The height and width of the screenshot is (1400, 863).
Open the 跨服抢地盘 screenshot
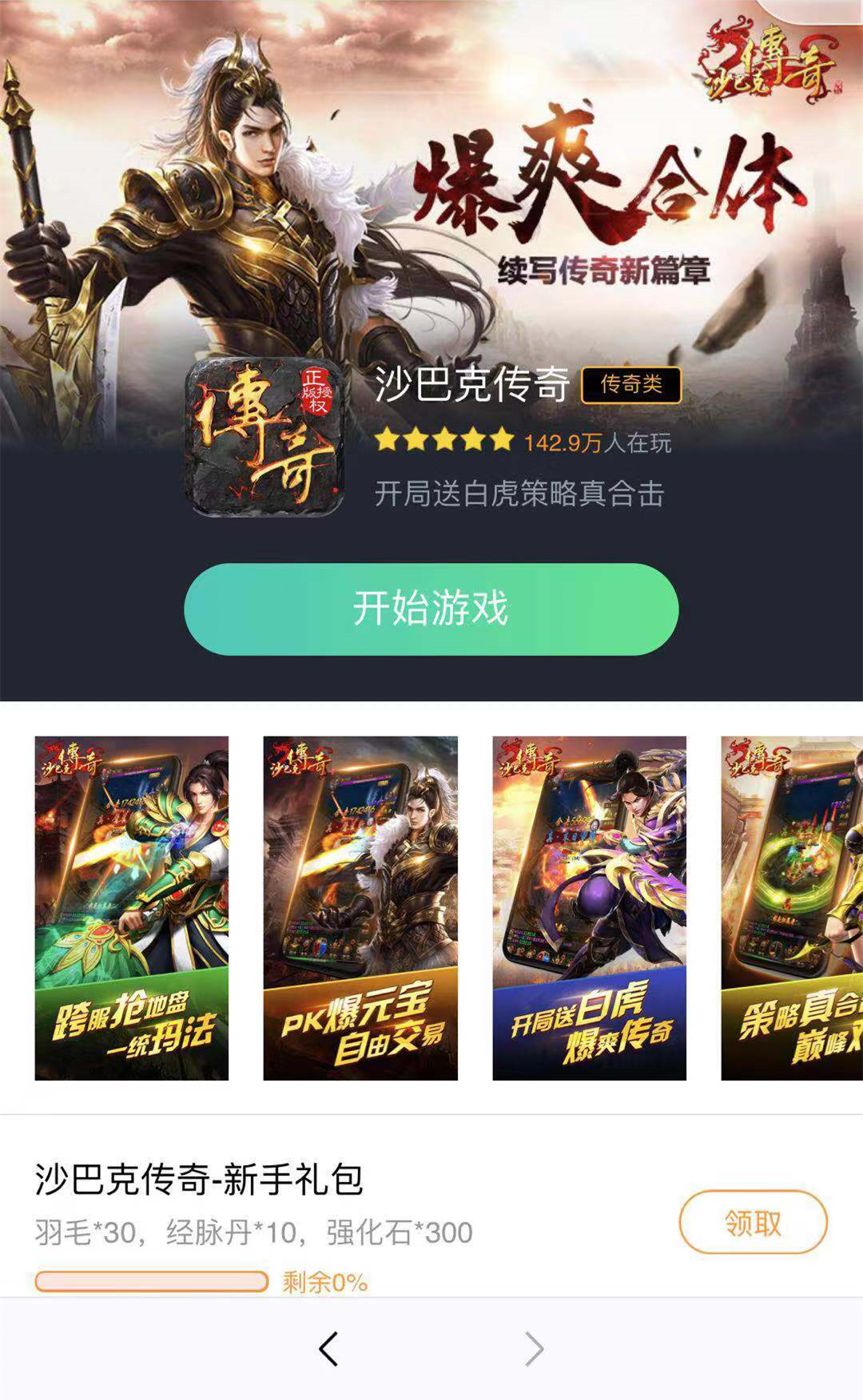coord(132,908)
